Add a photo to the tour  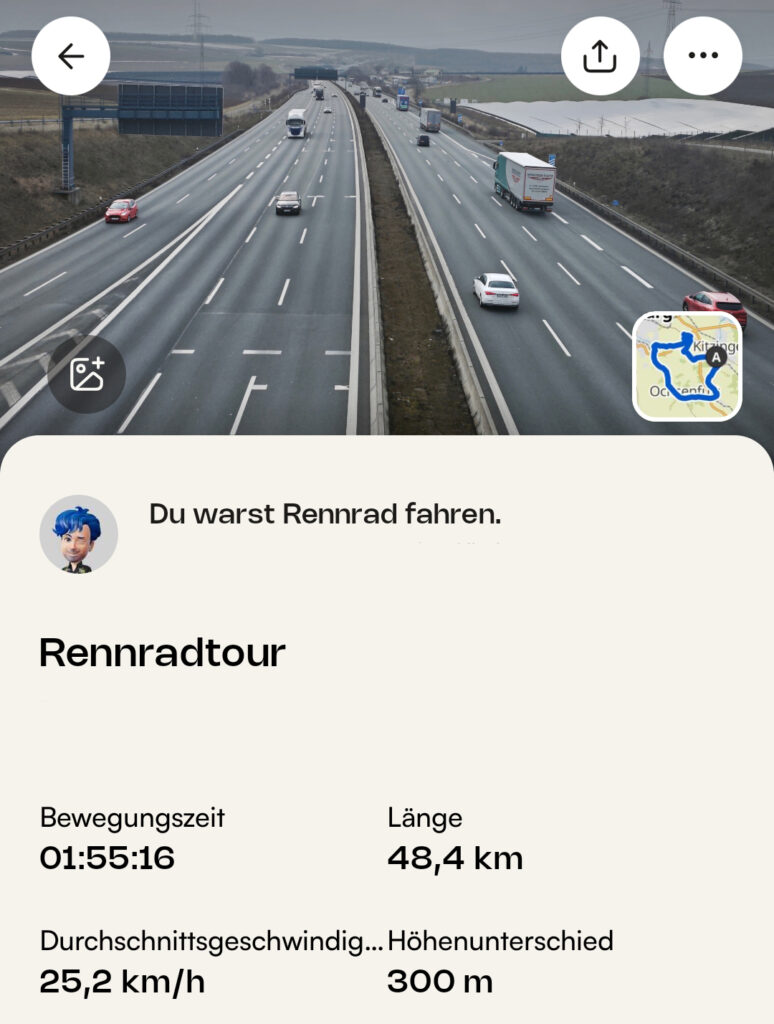[87, 374]
